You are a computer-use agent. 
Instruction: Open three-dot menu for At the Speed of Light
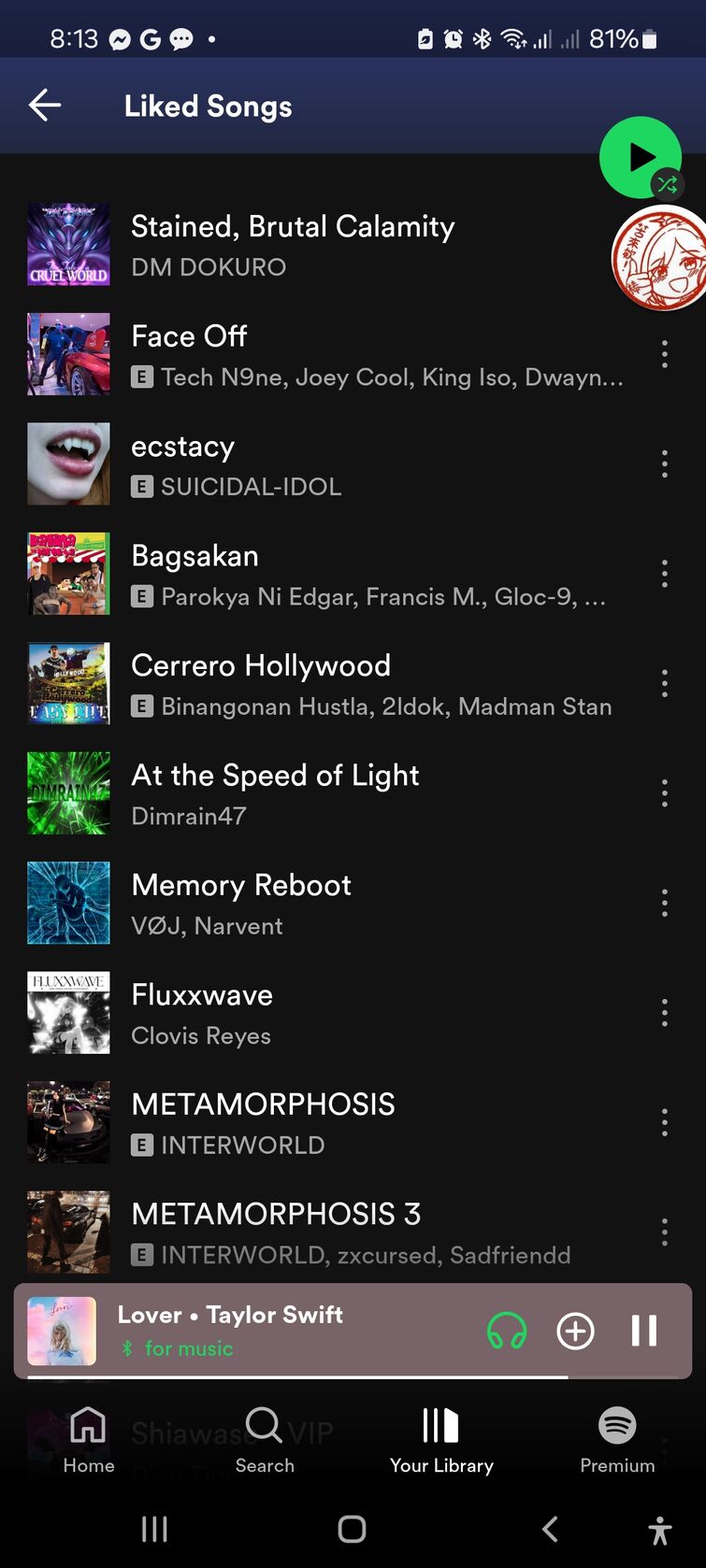(664, 793)
